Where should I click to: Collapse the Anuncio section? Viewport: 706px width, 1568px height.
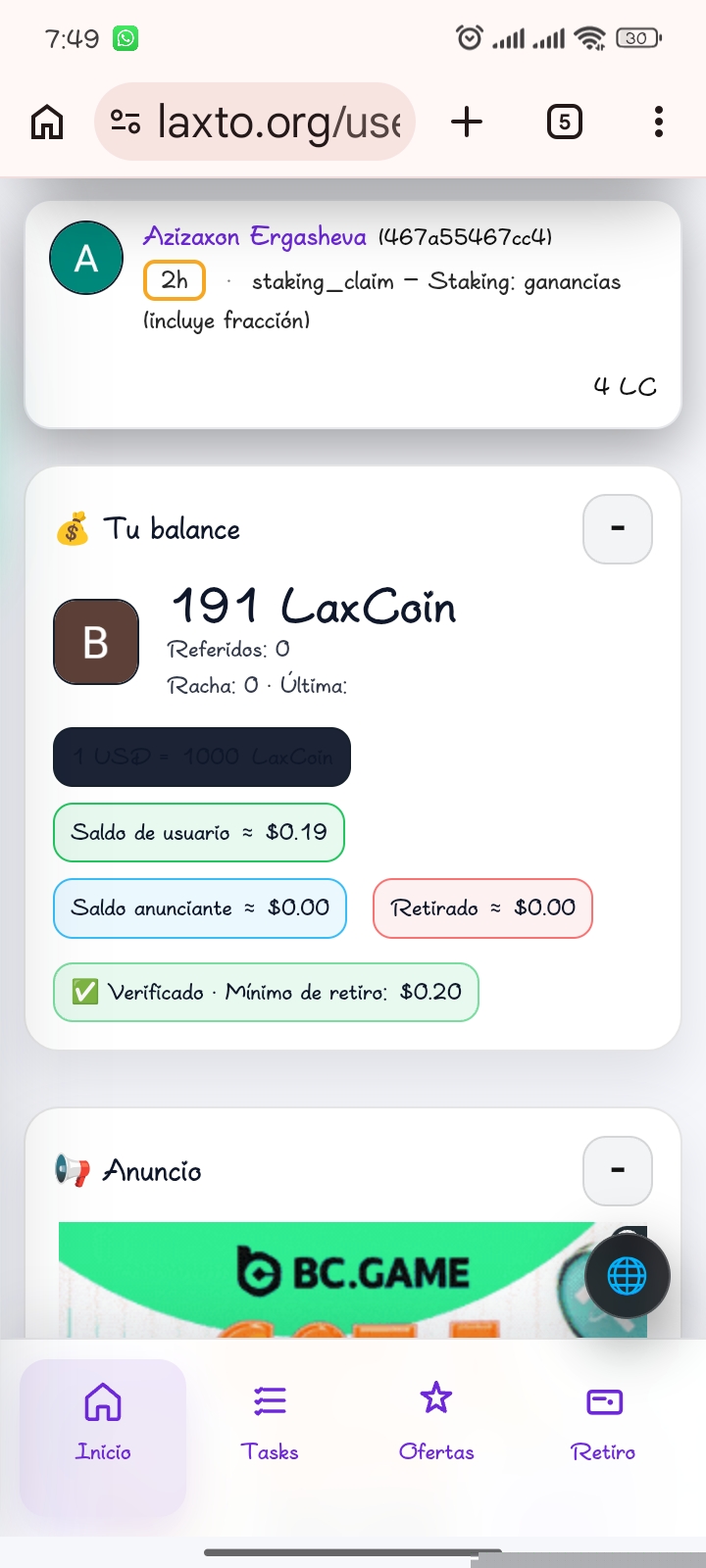(x=617, y=1170)
